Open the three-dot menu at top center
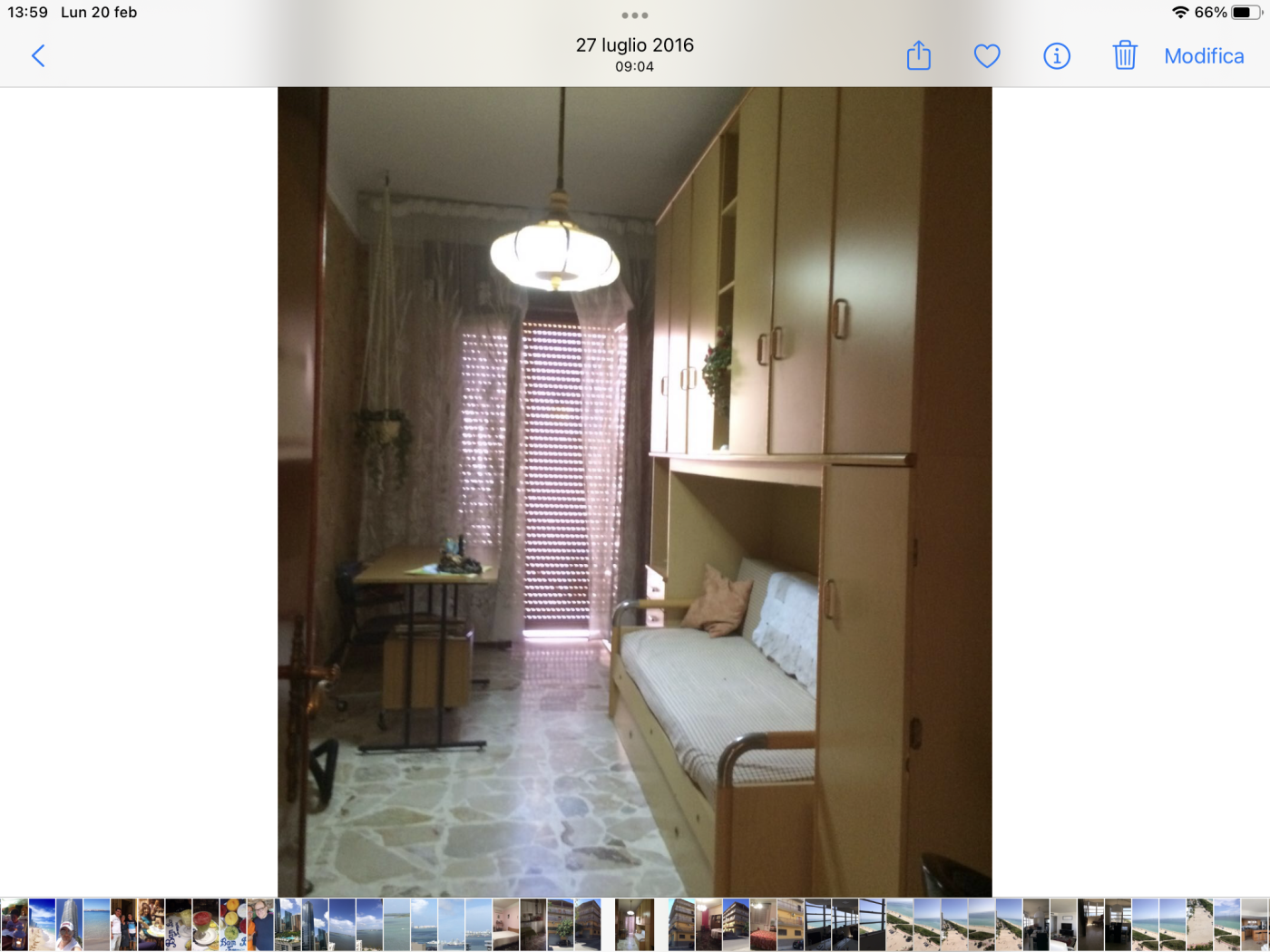The width and height of the screenshot is (1270, 952). tap(635, 15)
